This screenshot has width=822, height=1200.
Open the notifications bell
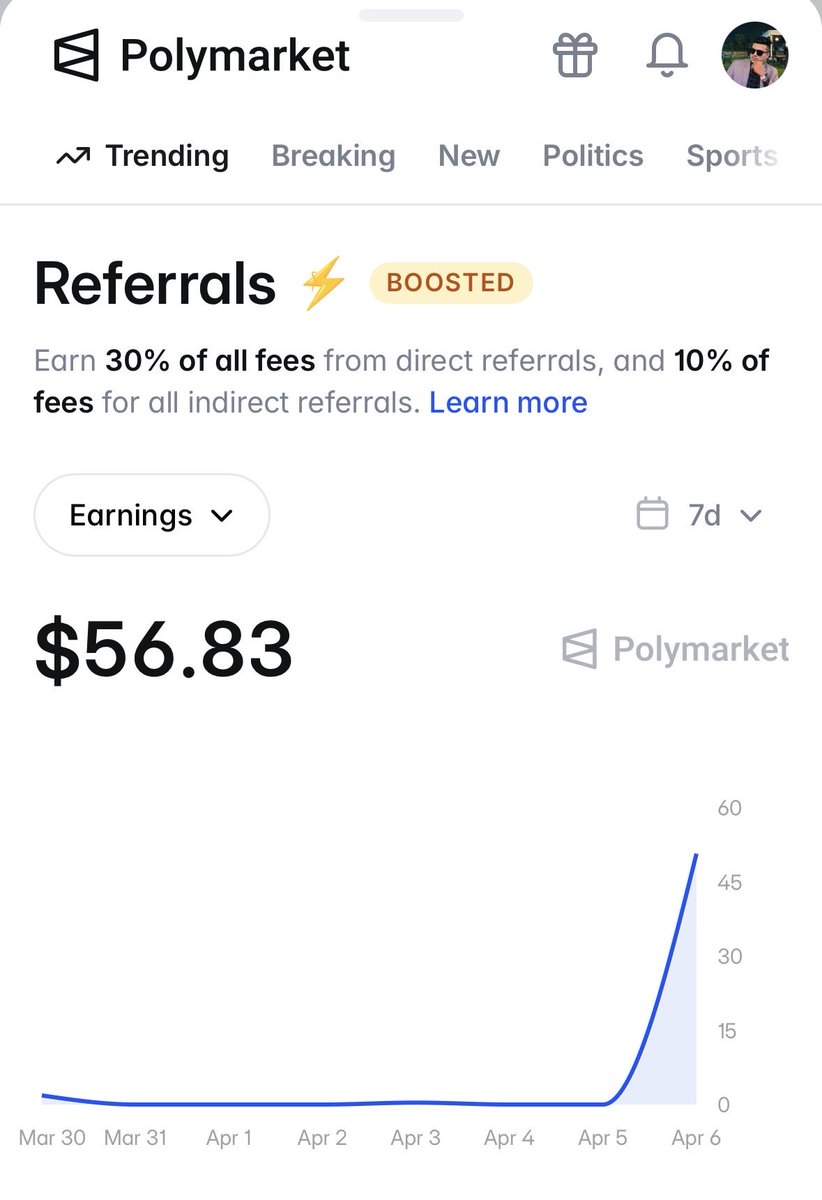(666, 56)
